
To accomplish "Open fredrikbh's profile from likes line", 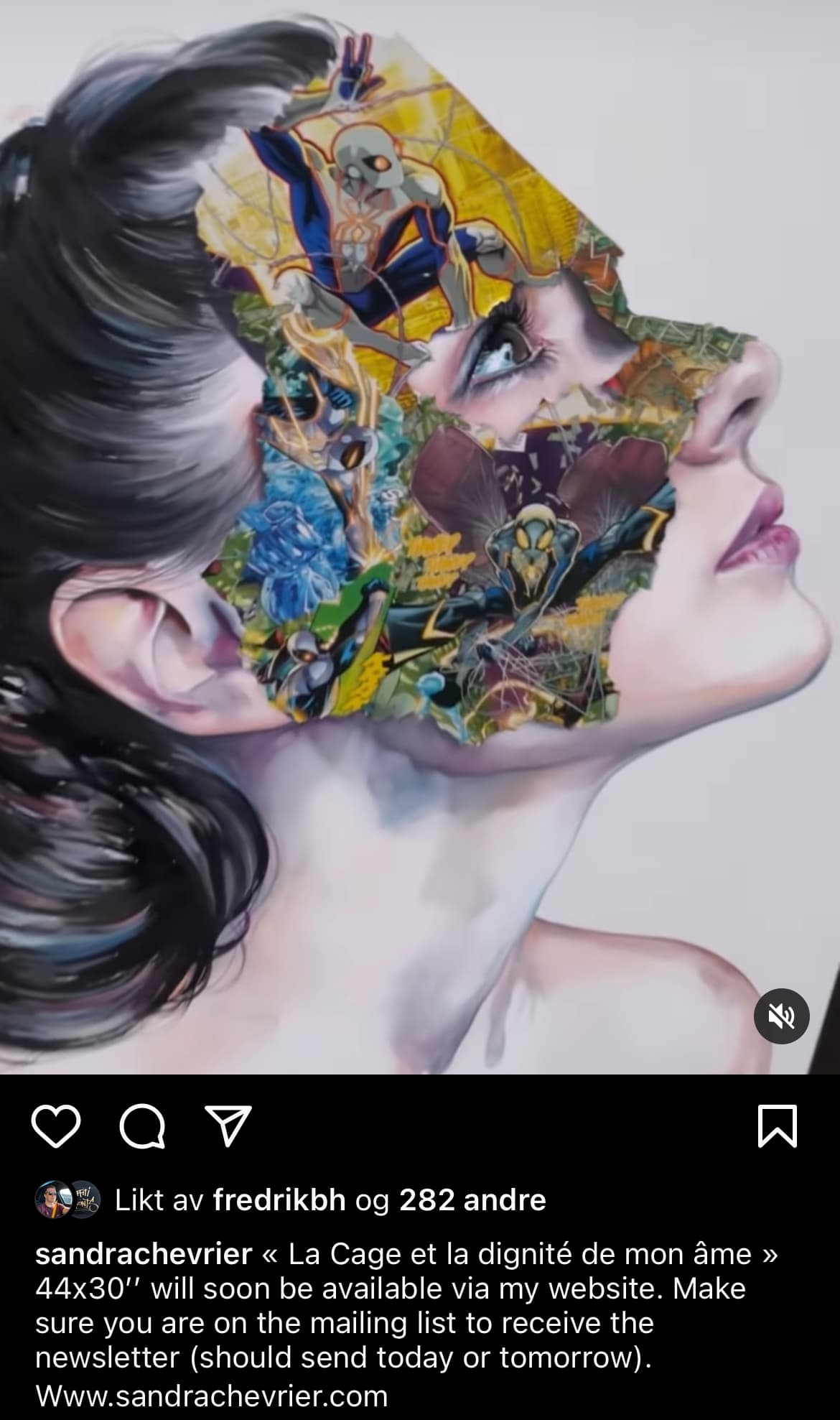I will [279, 1199].
